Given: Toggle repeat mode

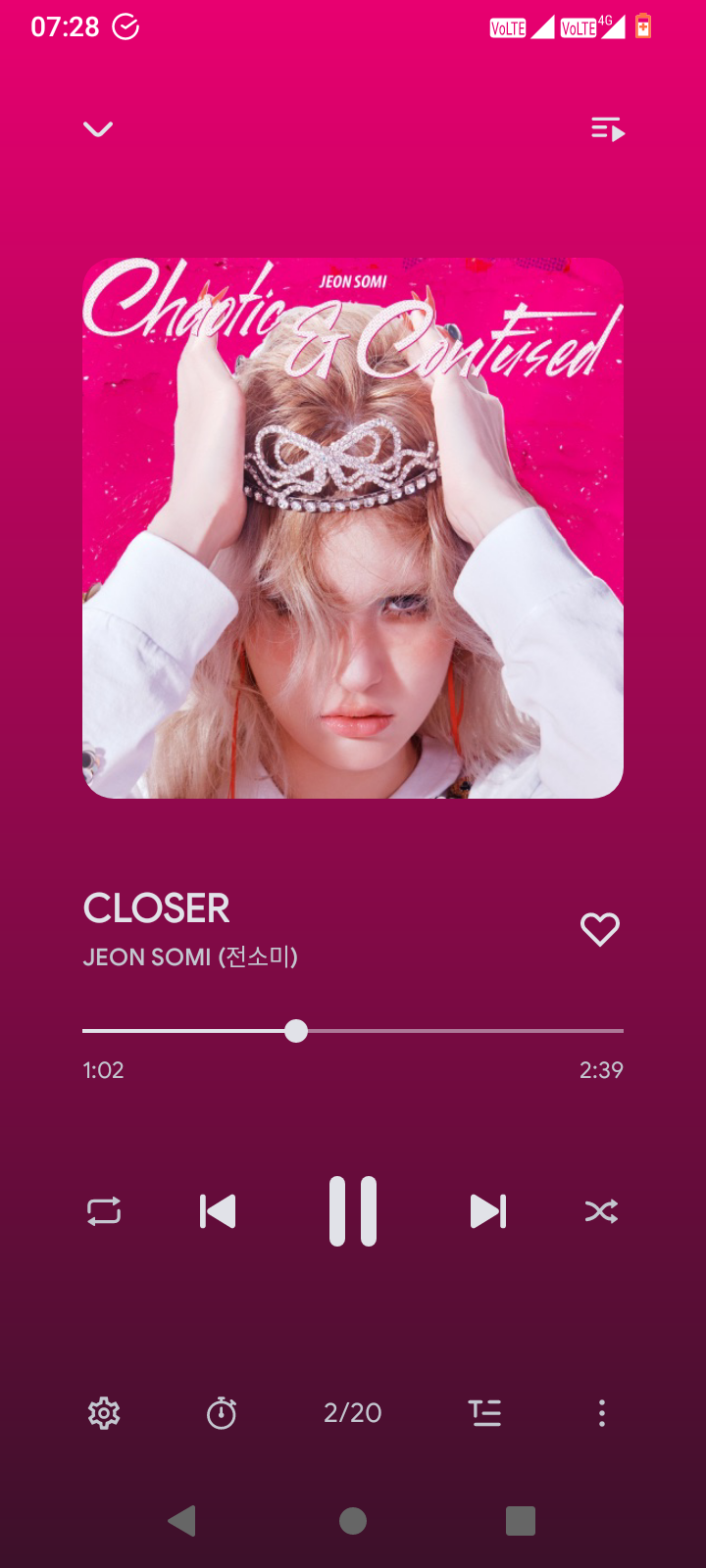Looking at the screenshot, I should pyautogui.click(x=104, y=1211).
